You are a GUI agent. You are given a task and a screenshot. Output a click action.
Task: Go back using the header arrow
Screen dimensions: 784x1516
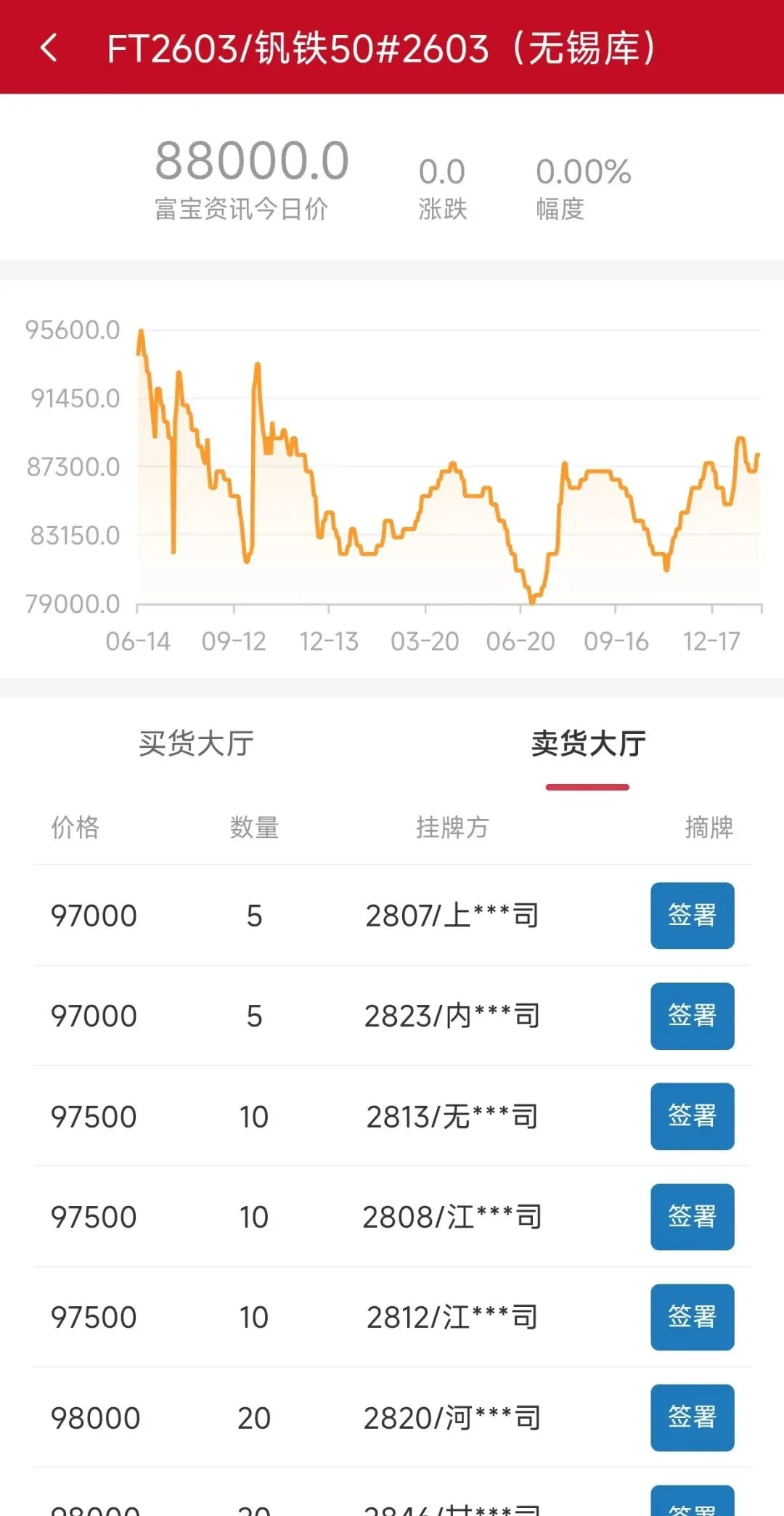pyautogui.click(x=49, y=48)
